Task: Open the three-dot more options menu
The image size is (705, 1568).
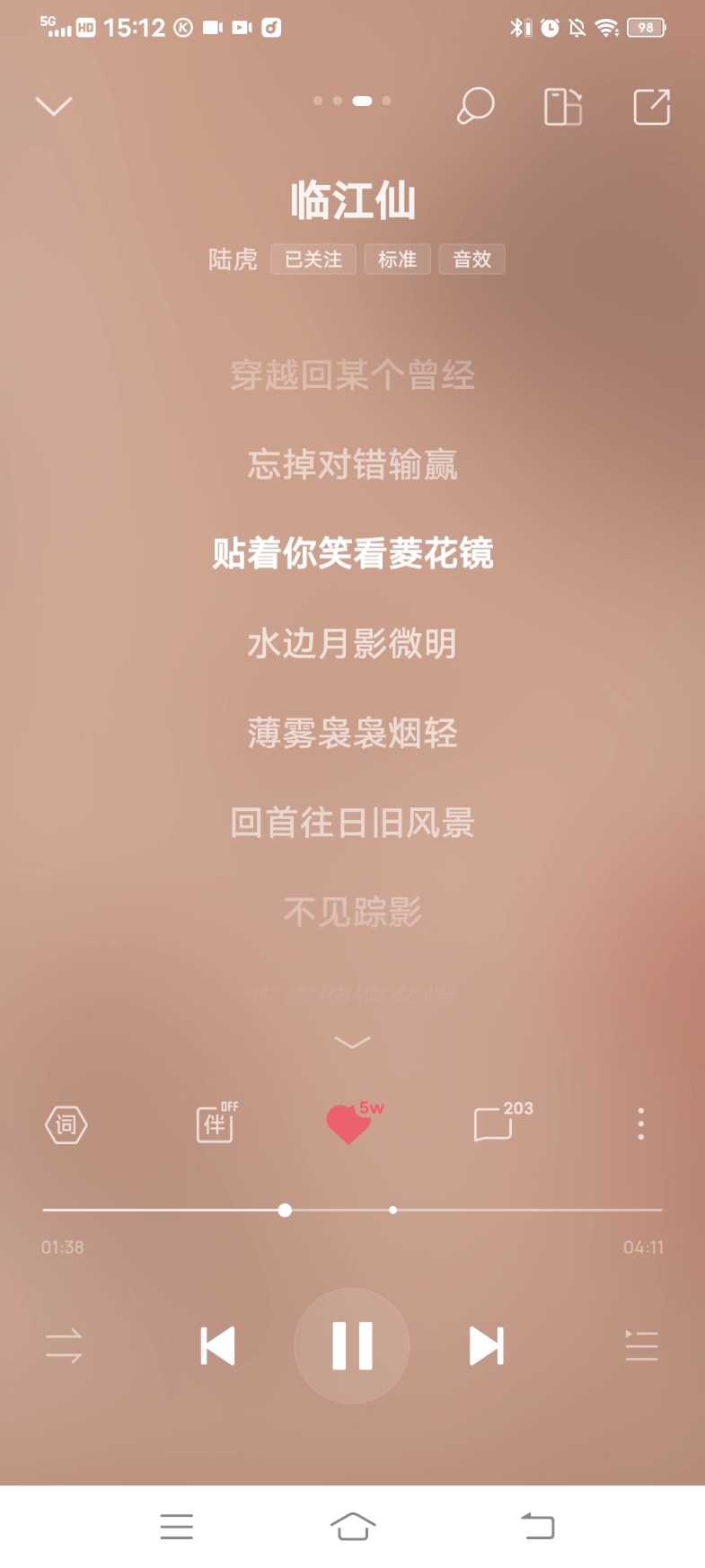Action: point(640,1123)
